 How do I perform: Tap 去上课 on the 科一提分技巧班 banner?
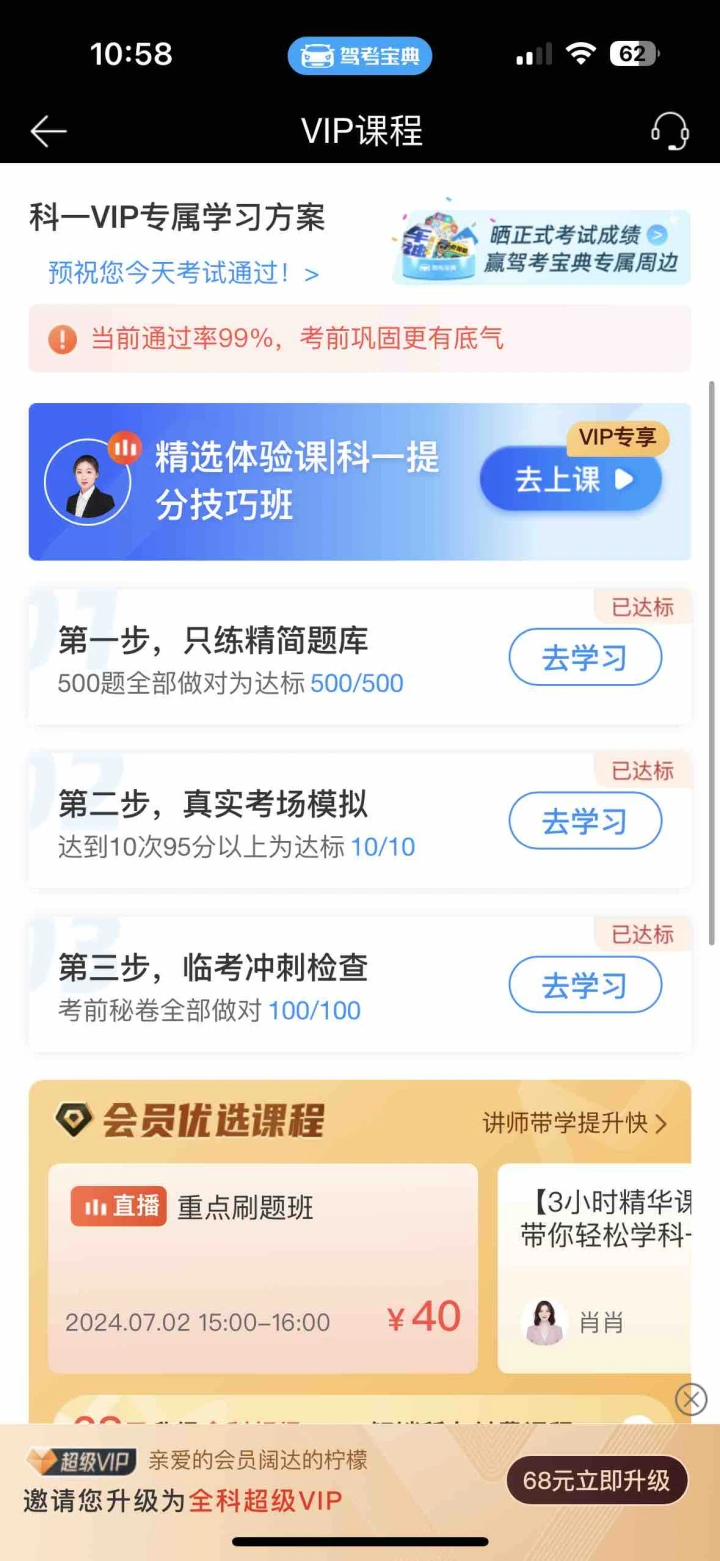coord(571,480)
